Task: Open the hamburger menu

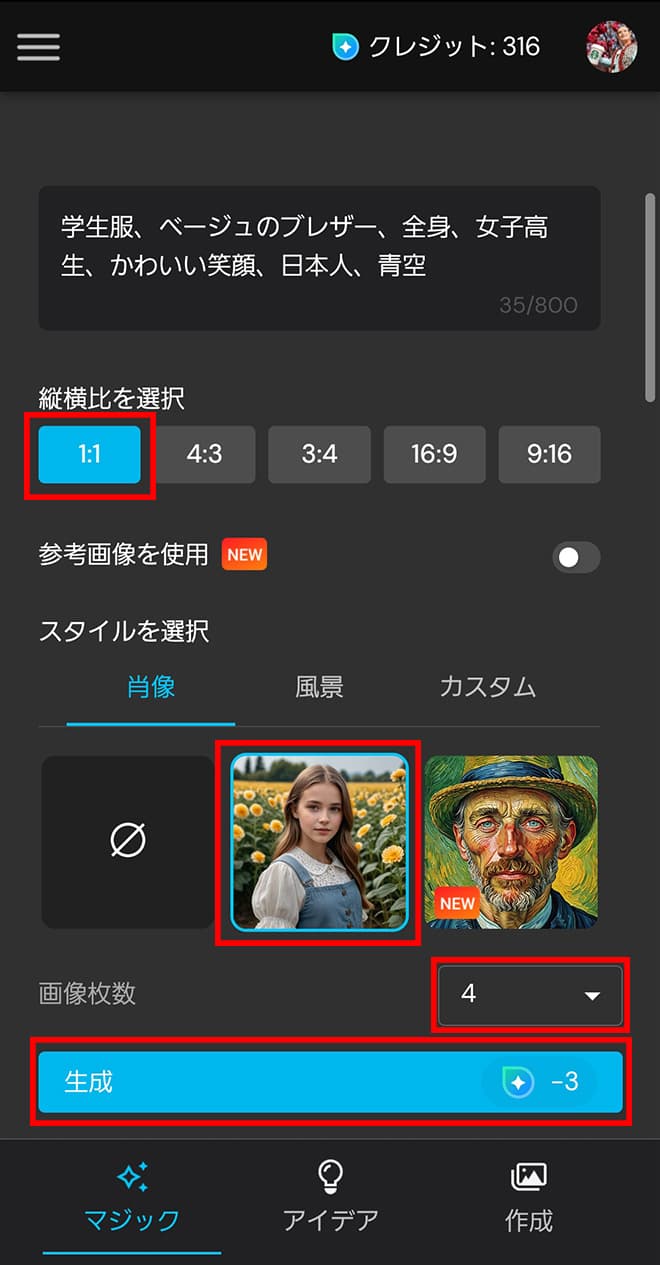Action: point(38,47)
